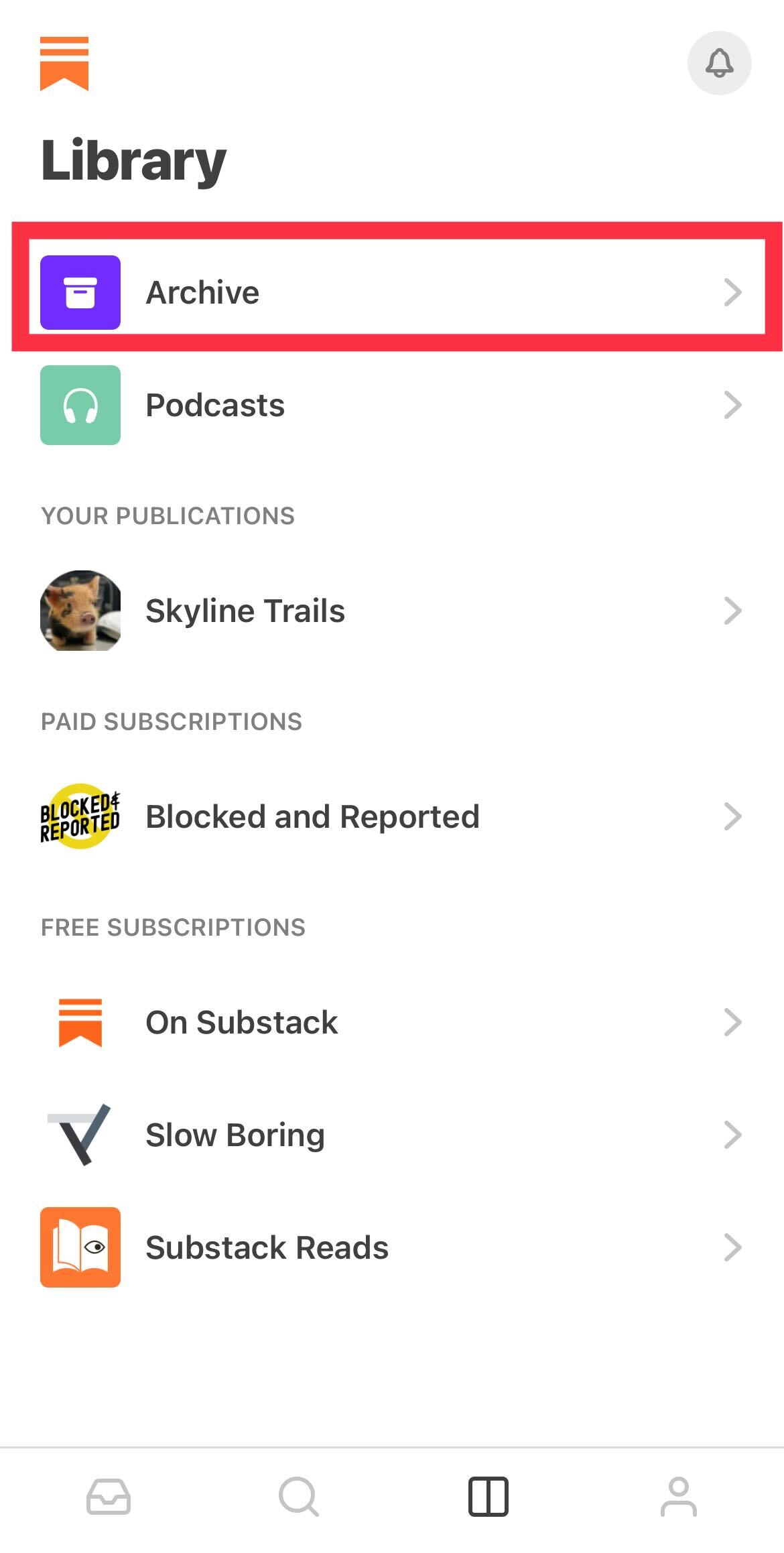
Task: Expand the Podcasts row chevron
Action: pyautogui.click(x=733, y=404)
